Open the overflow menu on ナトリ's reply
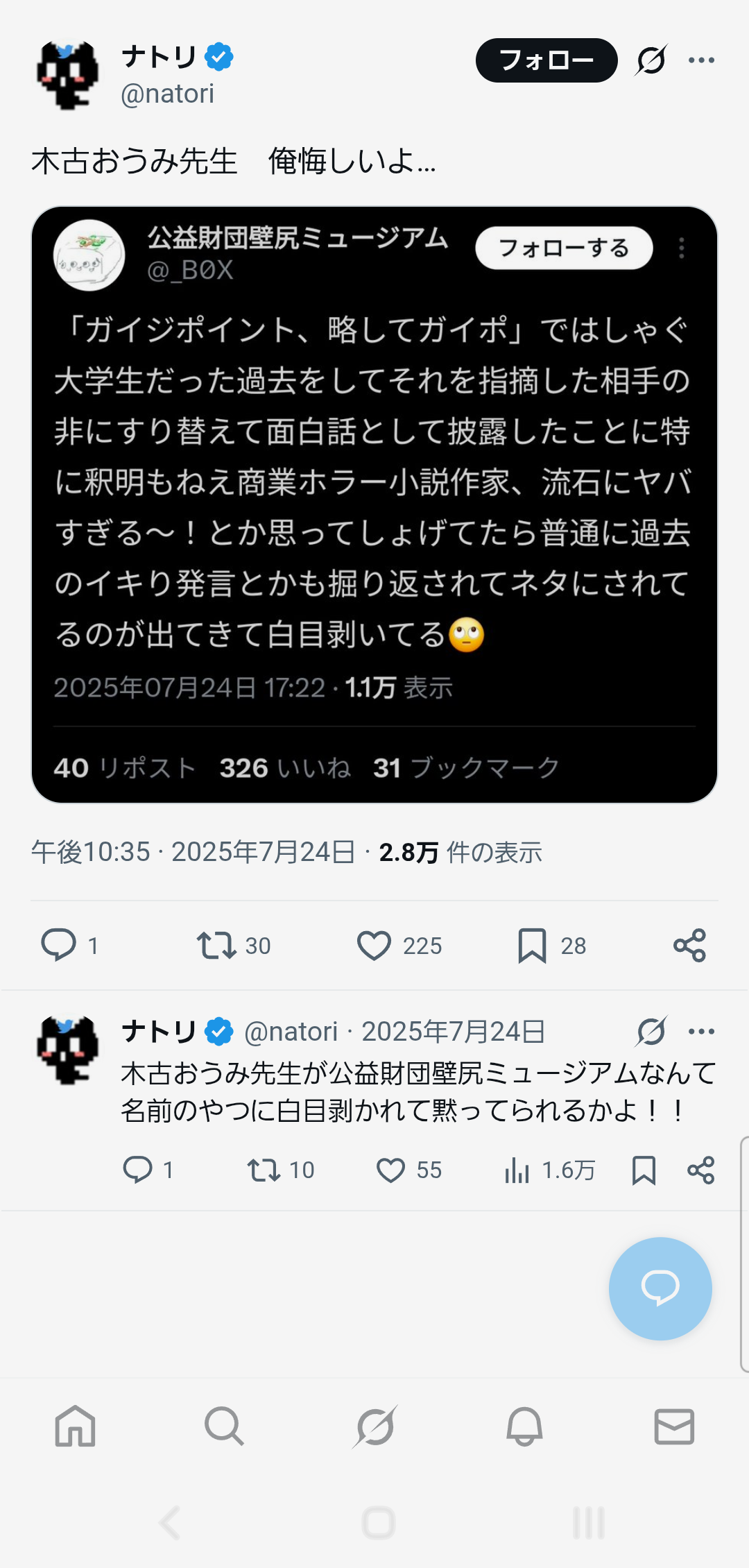 point(701,1032)
